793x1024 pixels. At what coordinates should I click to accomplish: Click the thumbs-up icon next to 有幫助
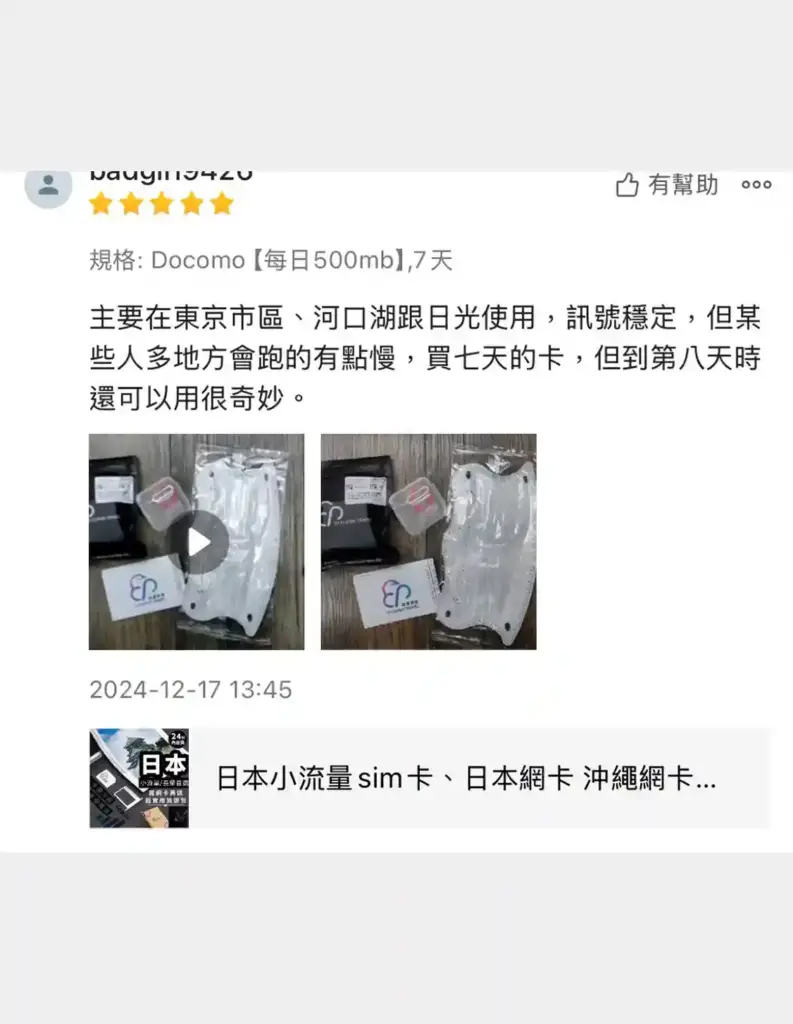[x=627, y=184]
